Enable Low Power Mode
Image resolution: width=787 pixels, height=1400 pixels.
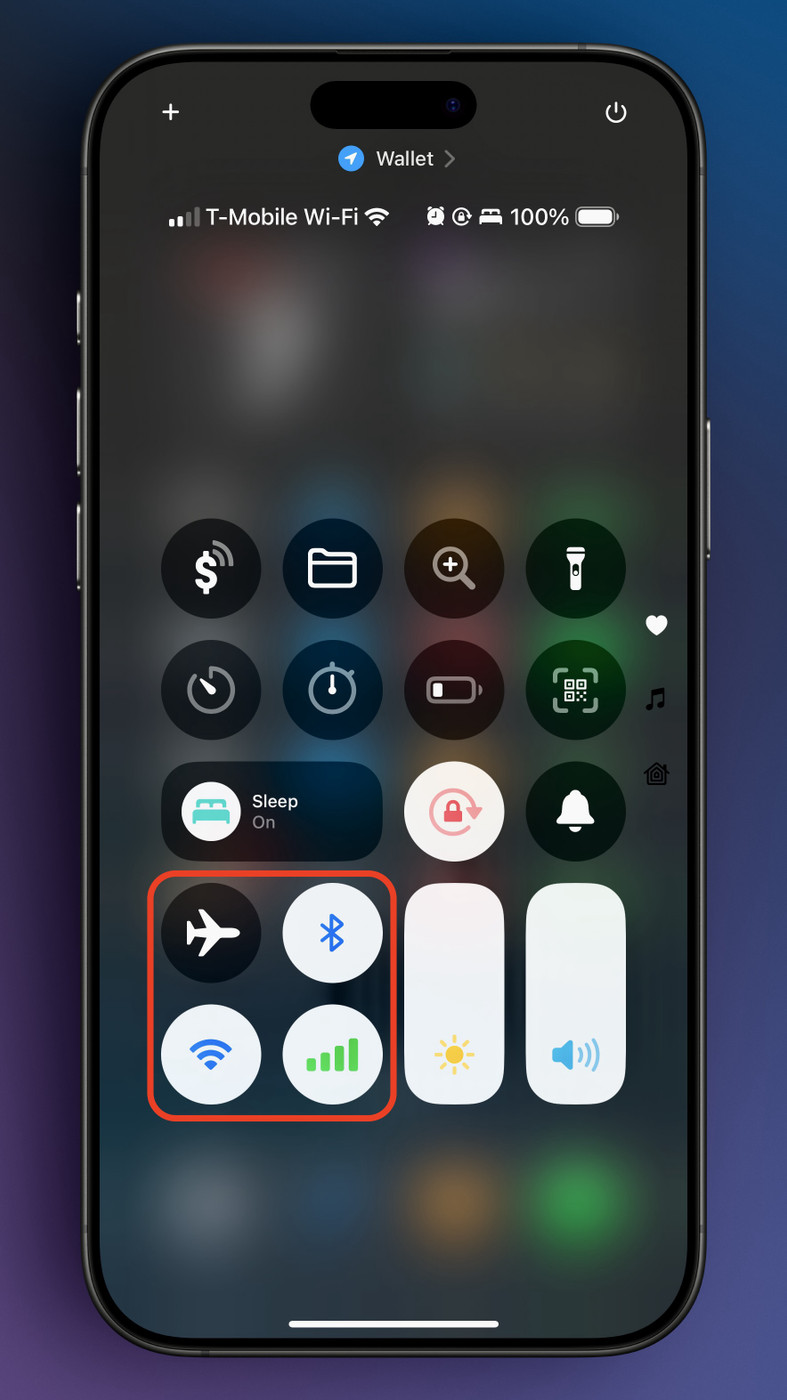pos(454,690)
